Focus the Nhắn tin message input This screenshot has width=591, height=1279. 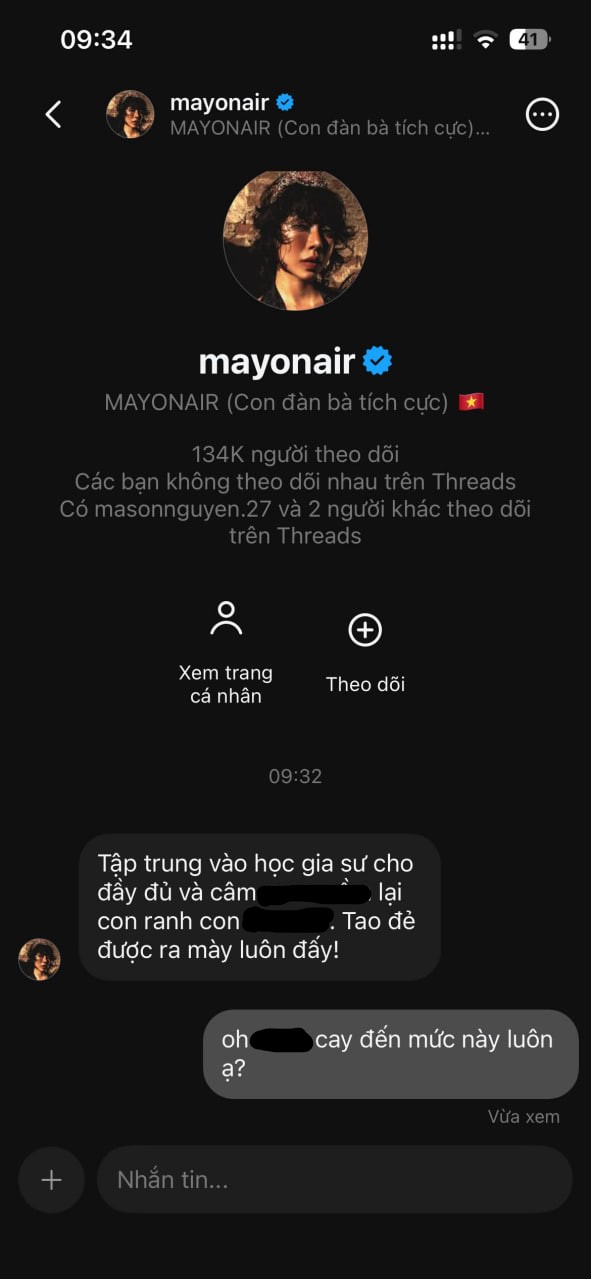tap(334, 1180)
